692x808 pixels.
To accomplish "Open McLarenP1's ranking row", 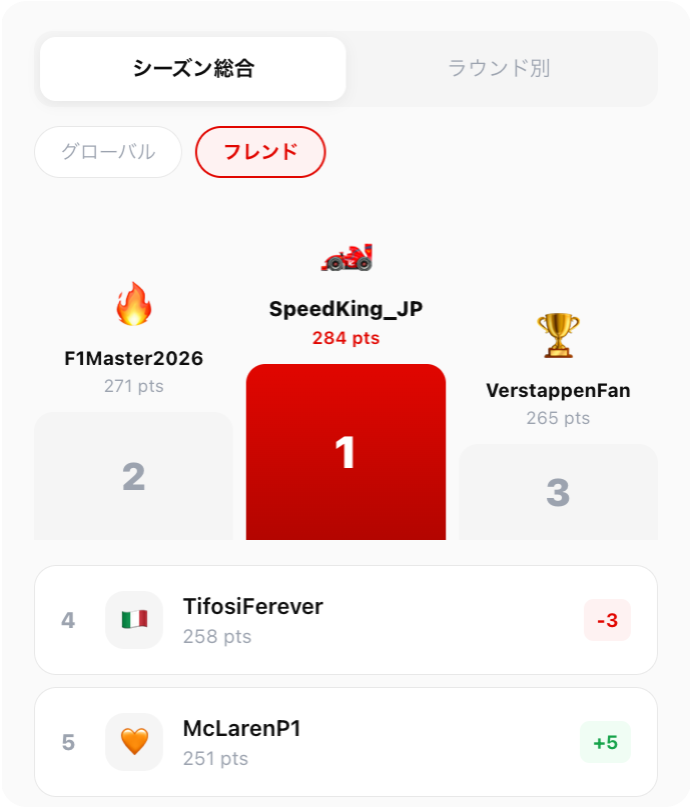I will tap(345, 742).
